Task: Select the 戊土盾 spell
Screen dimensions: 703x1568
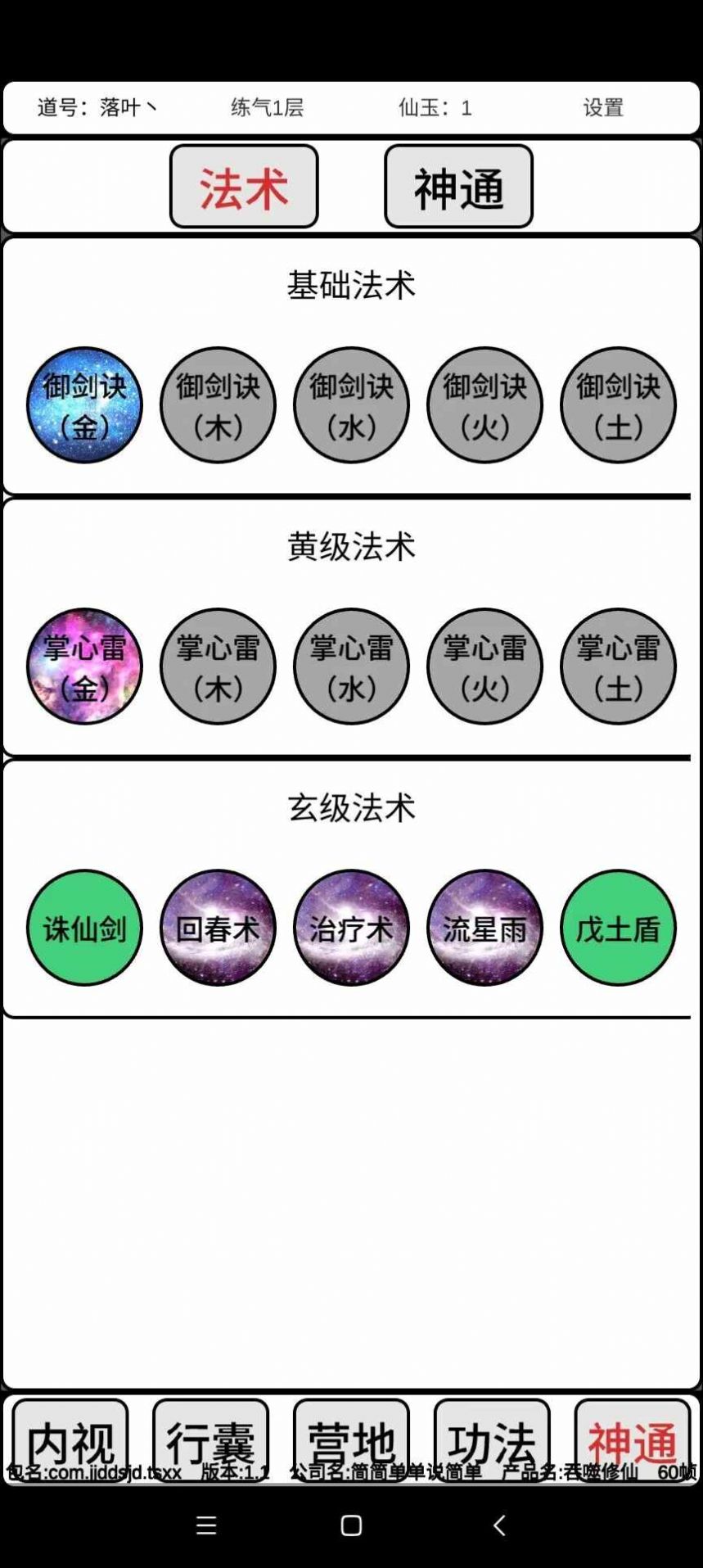Action: (618, 928)
